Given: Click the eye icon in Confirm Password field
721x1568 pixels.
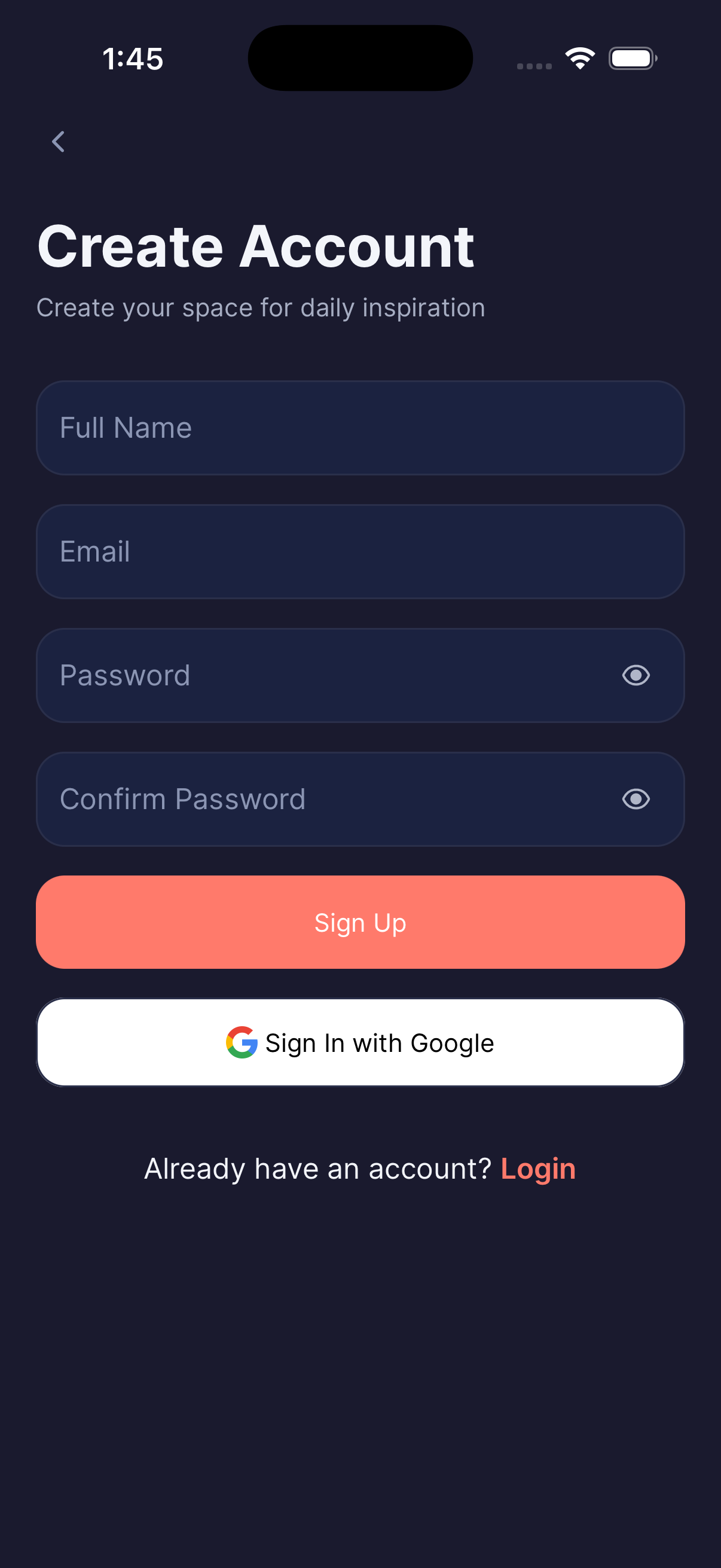Looking at the screenshot, I should 637,799.
